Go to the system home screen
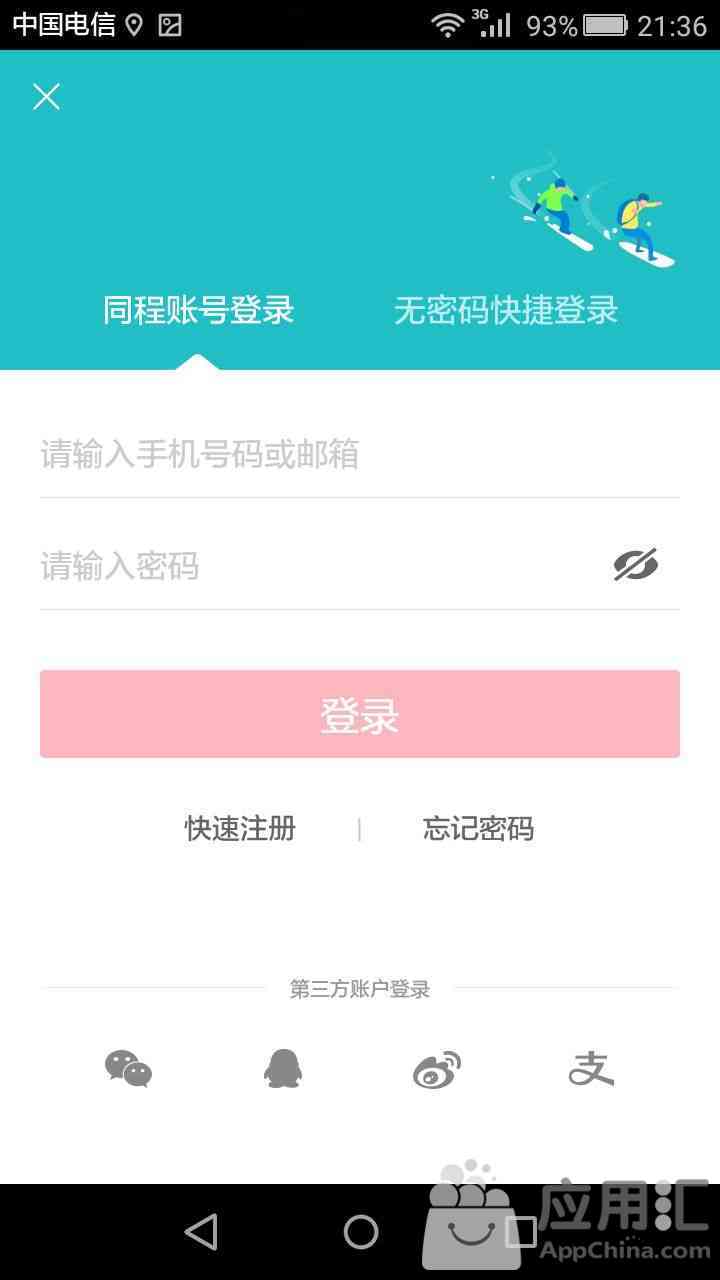This screenshot has width=720, height=1280. click(x=360, y=1232)
